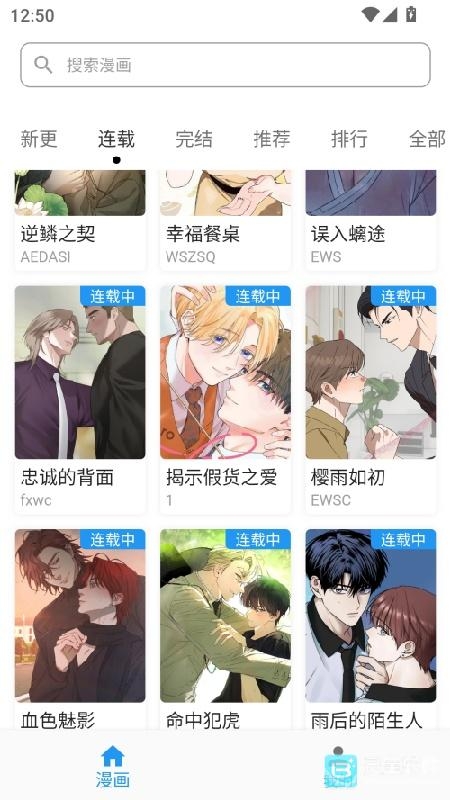This screenshot has width=450, height=800.
Task: Switch to the 新更 tab
Action: (x=39, y=139)
